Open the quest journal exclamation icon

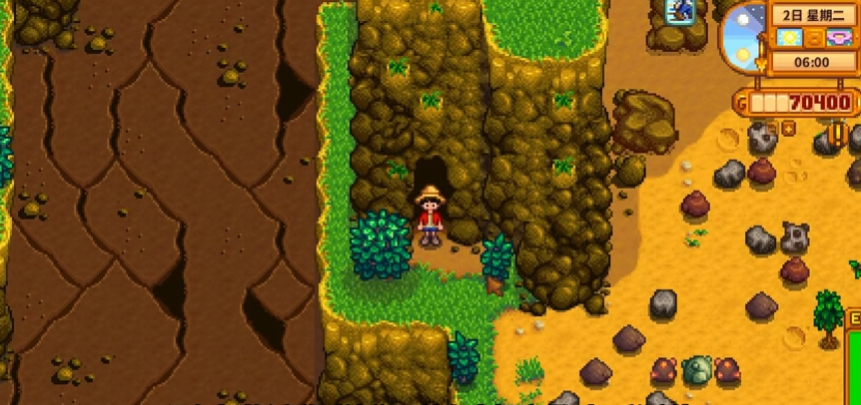839,133
